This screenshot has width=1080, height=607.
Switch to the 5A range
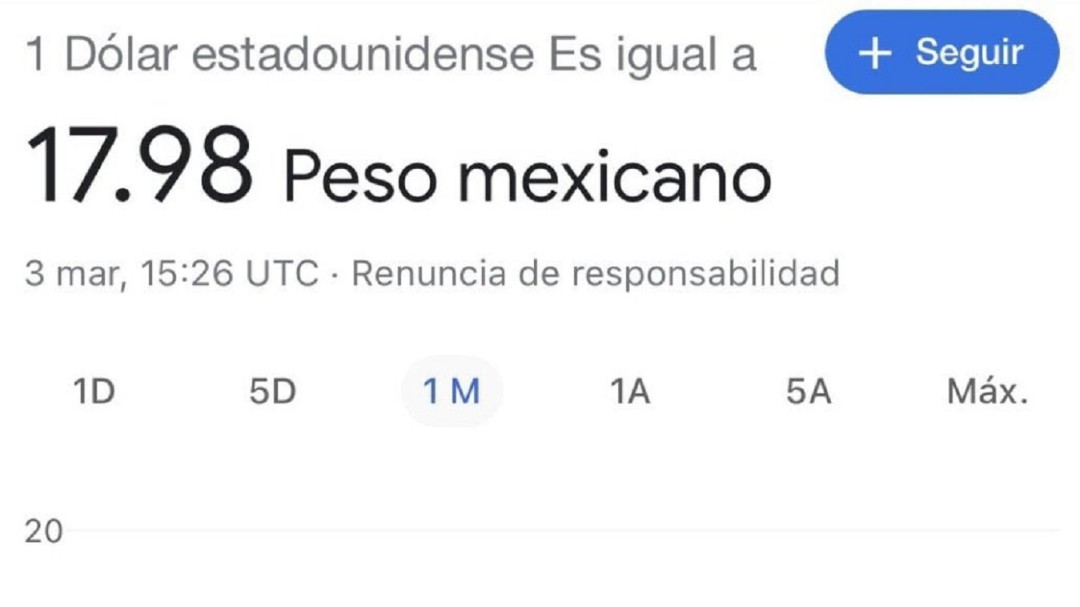click(808, 392)
